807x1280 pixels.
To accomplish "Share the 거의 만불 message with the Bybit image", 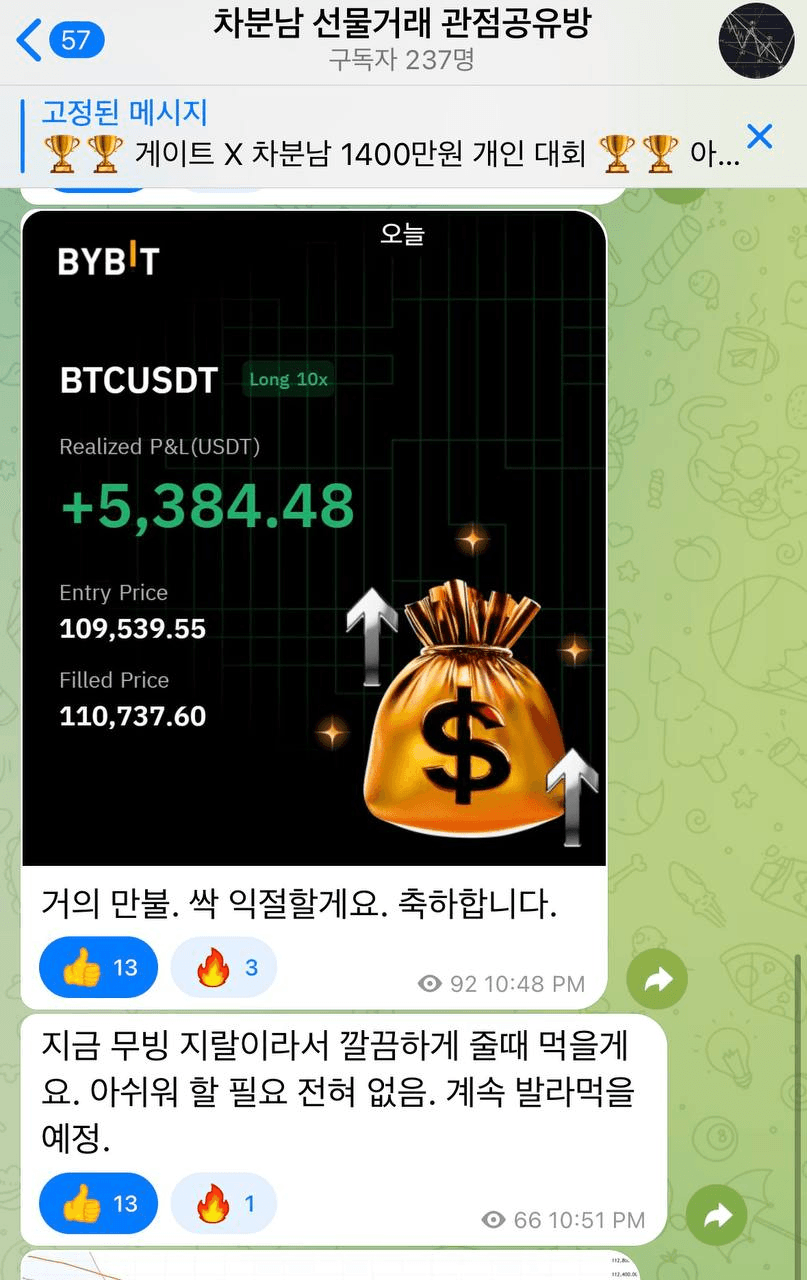I will point(657,979).
